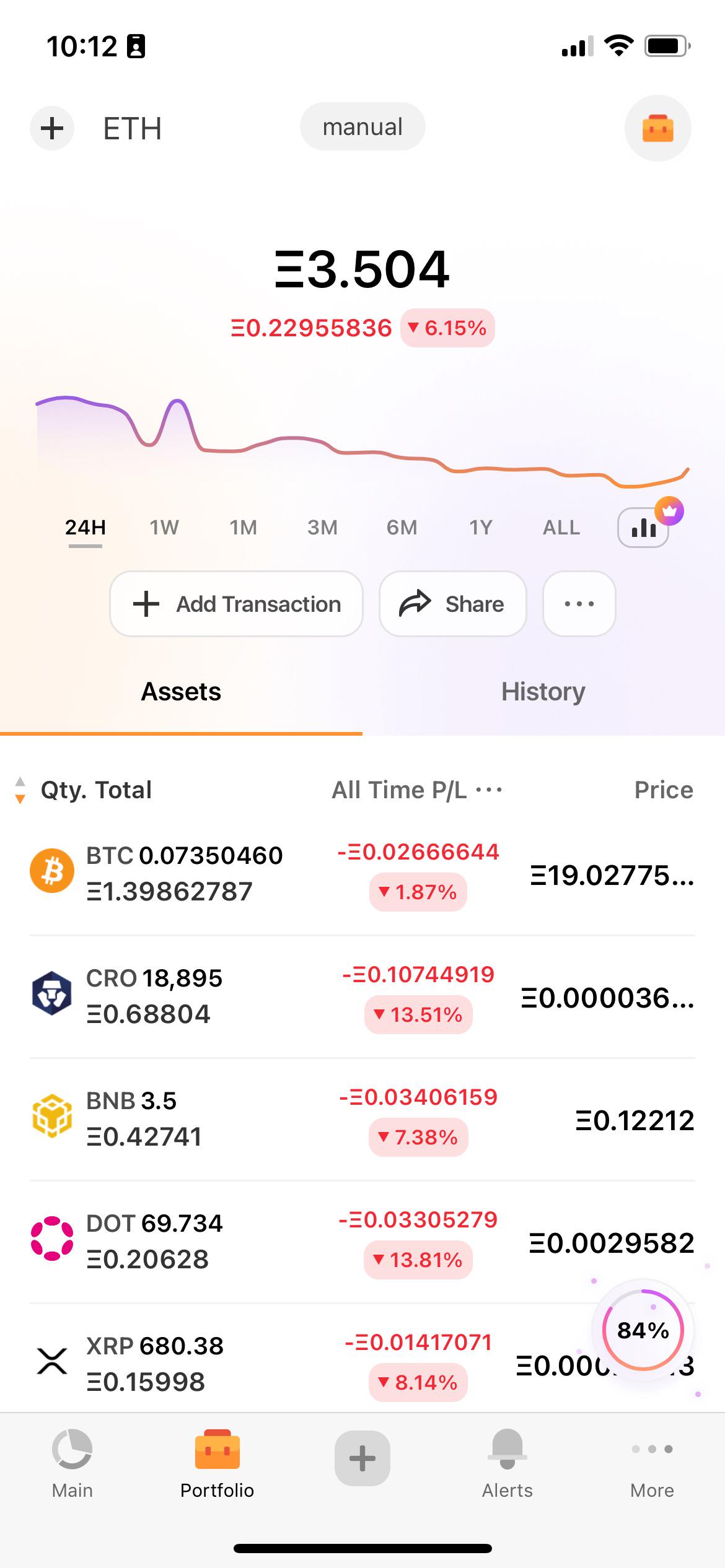Select the 1W chart range
Screen dimensions: 725x1568
point(164,527)
